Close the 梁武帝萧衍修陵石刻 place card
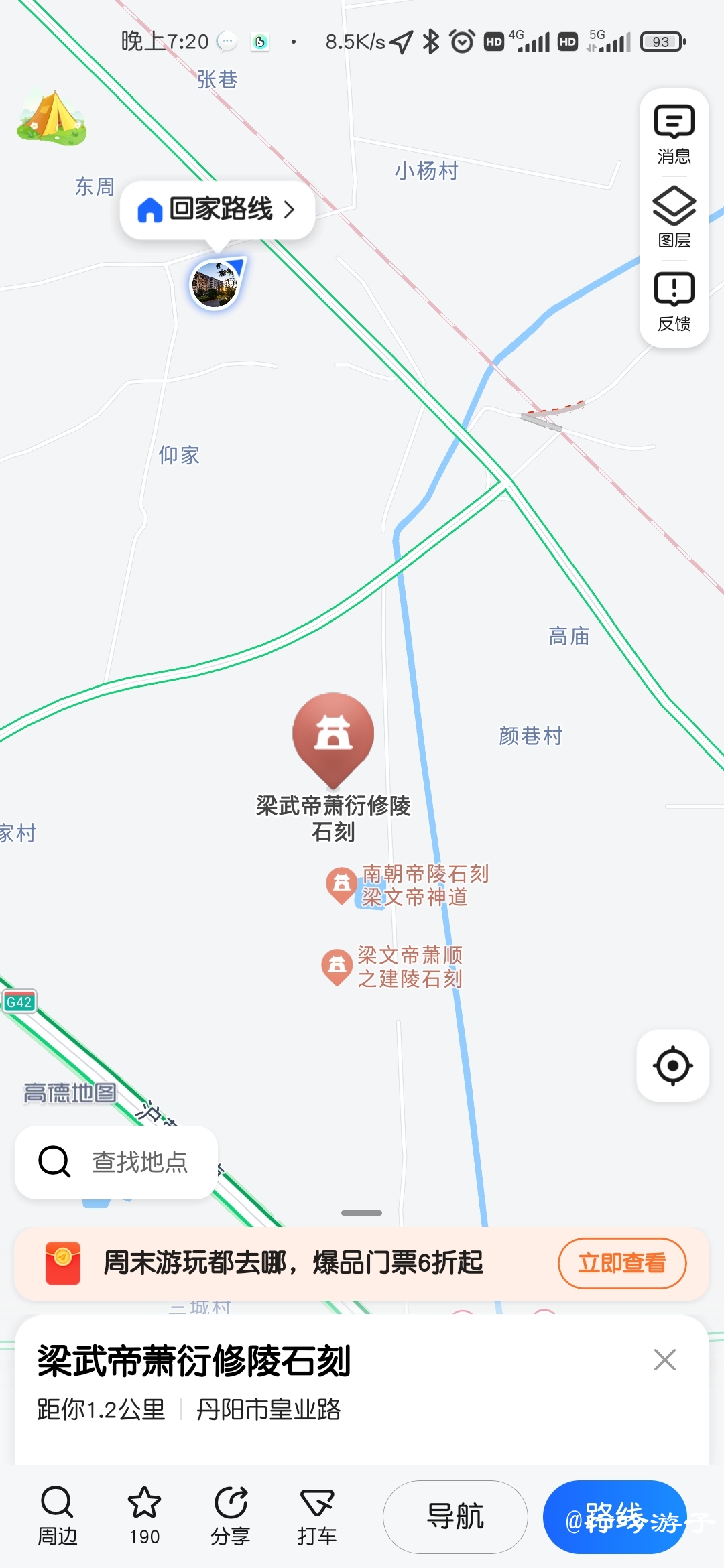The image size is (724, 1568). (664, 1360)
